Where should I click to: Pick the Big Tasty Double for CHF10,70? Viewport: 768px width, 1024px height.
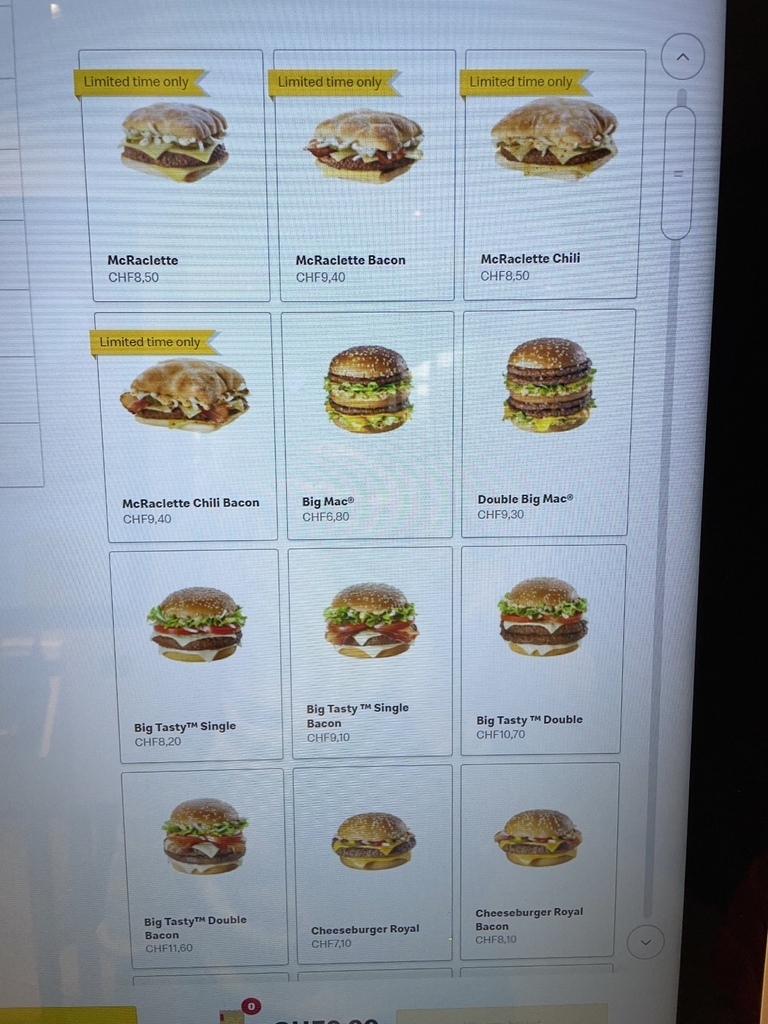click(543, 648)
